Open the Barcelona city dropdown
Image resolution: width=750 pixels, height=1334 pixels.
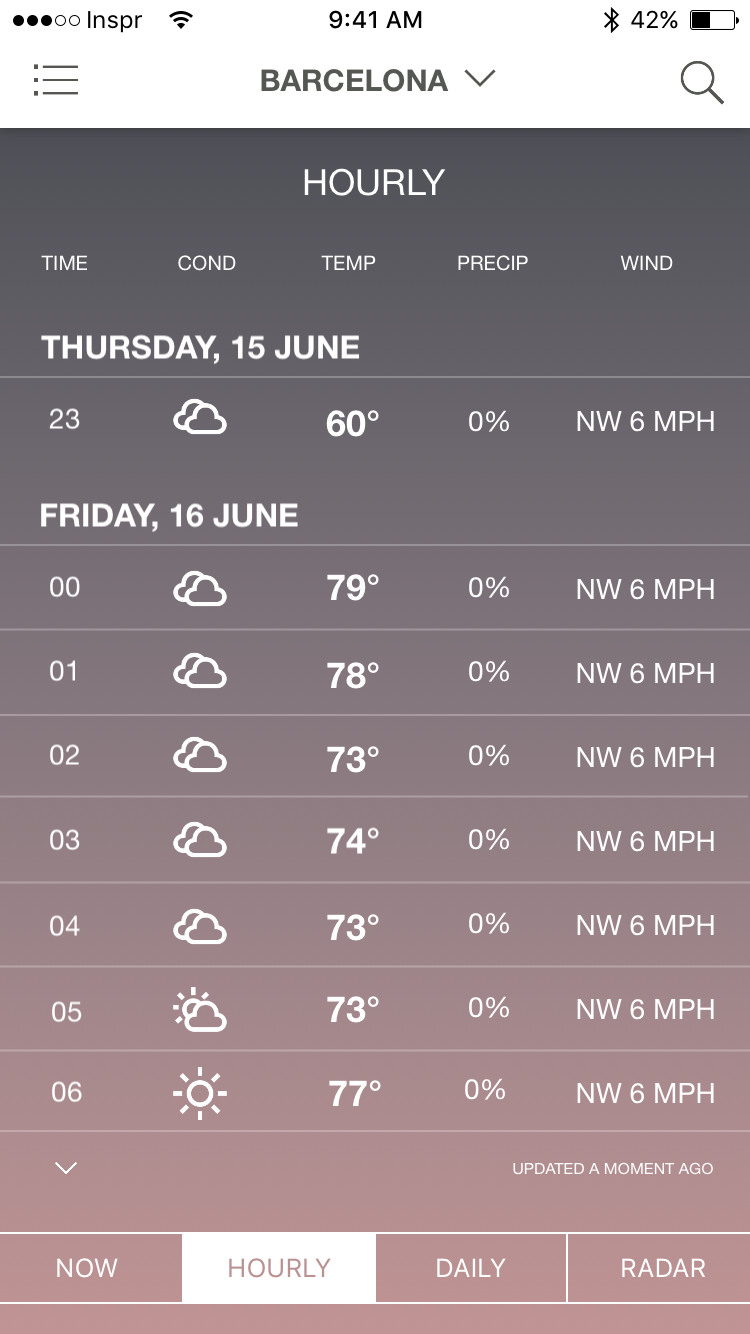377,80
